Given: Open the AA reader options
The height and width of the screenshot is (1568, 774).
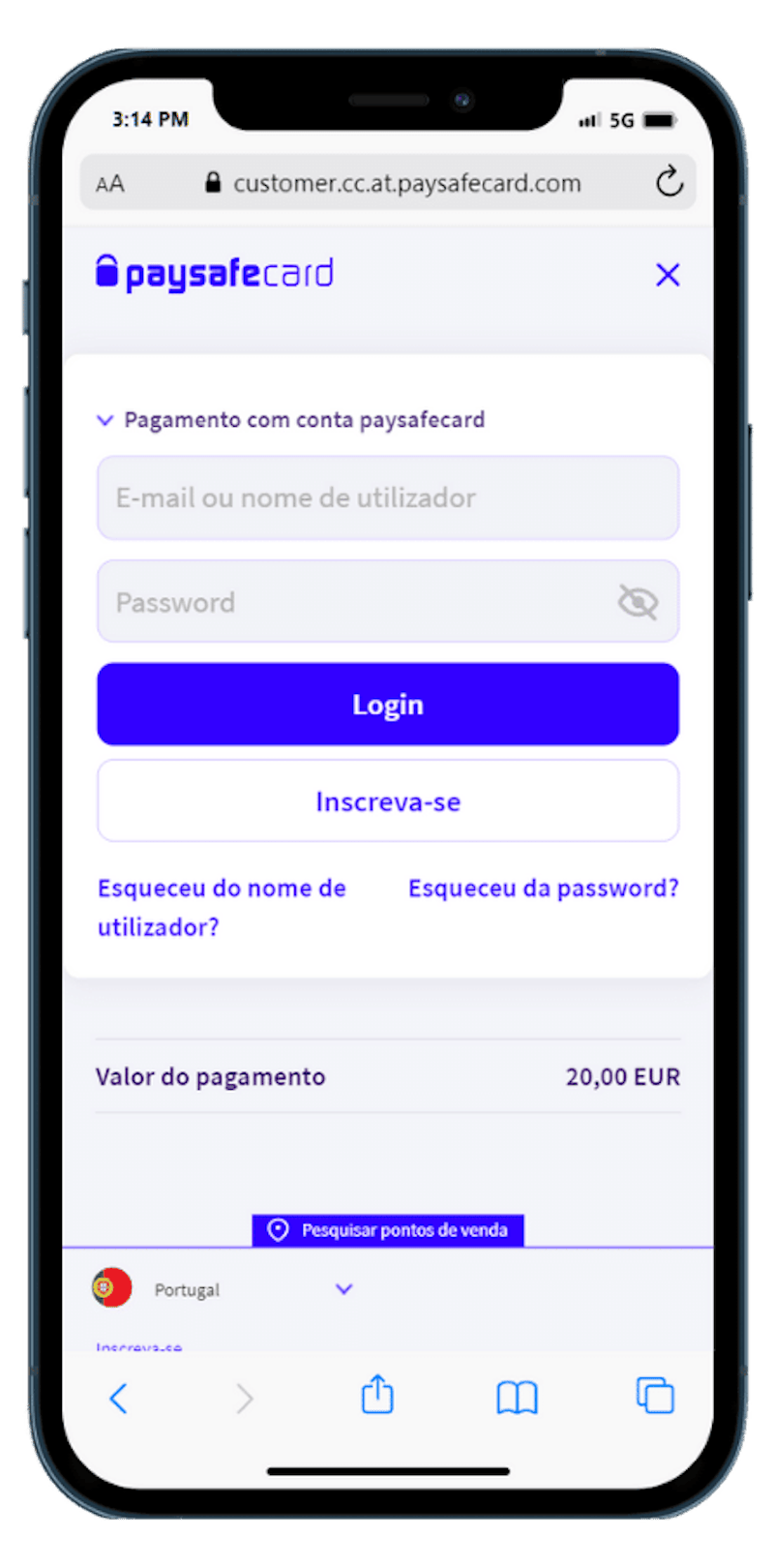Looking at the screenshot, I should pyautogui.click(x=110, y=183).
